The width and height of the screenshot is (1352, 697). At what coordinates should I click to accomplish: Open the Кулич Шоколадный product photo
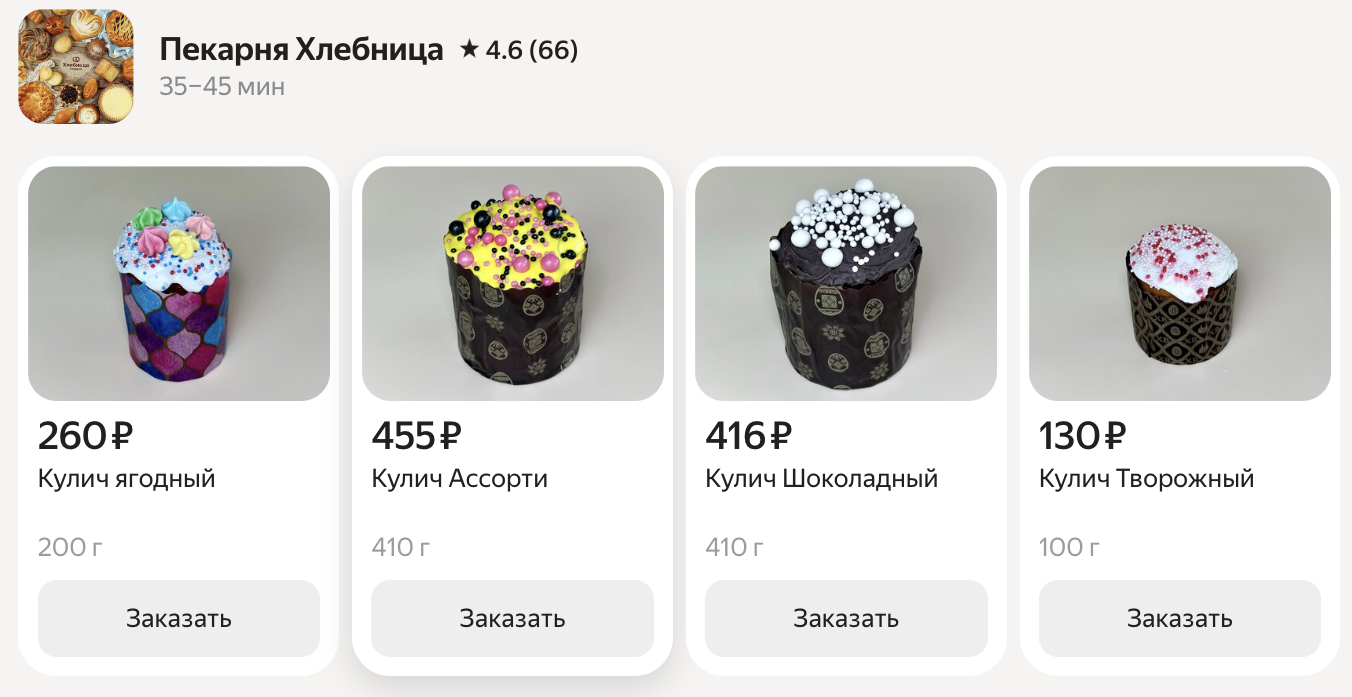coord(846,283)
